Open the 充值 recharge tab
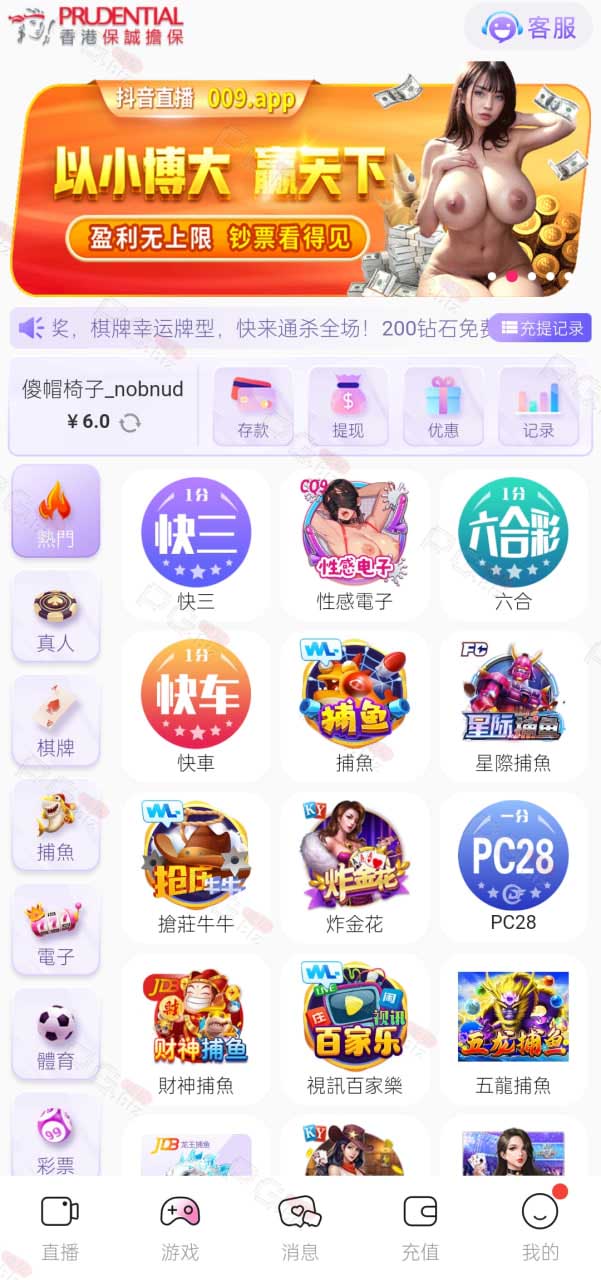The height and width of the screenshot is (1280, 601). (420, 1227)
